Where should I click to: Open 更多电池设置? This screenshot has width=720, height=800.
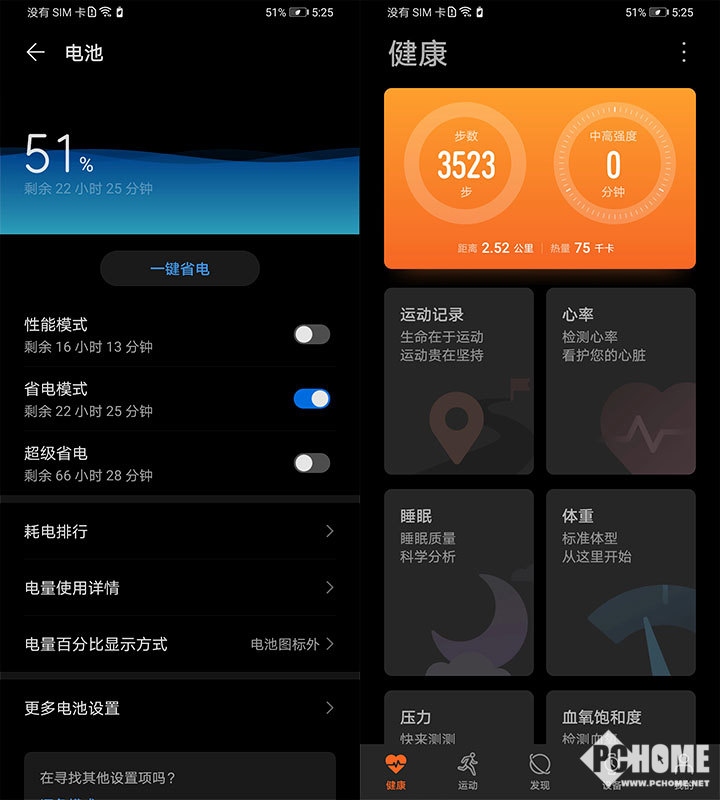pyautogui.click(x=180, y=708)
